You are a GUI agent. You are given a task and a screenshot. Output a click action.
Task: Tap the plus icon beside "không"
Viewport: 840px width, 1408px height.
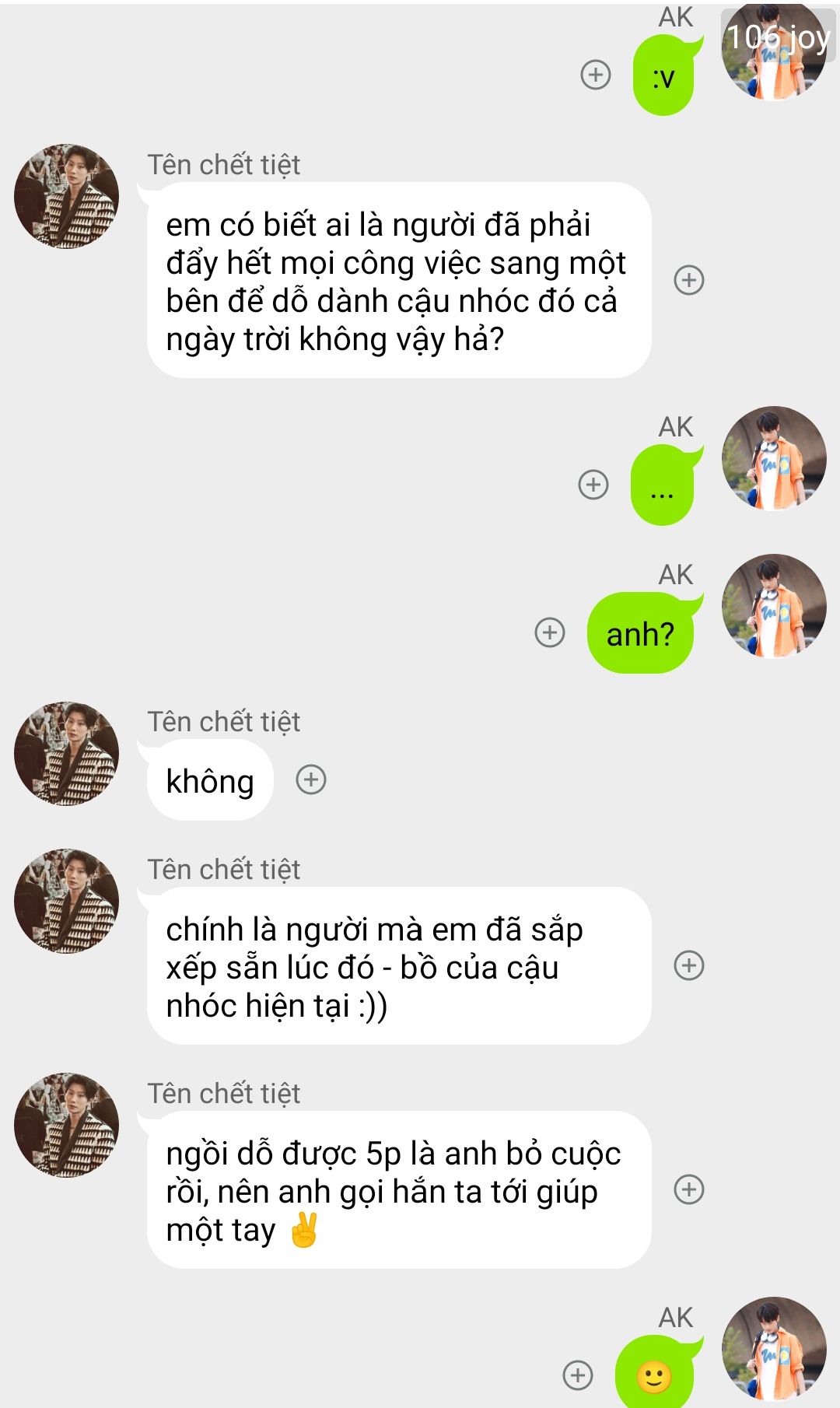click(x=311, y=779)
